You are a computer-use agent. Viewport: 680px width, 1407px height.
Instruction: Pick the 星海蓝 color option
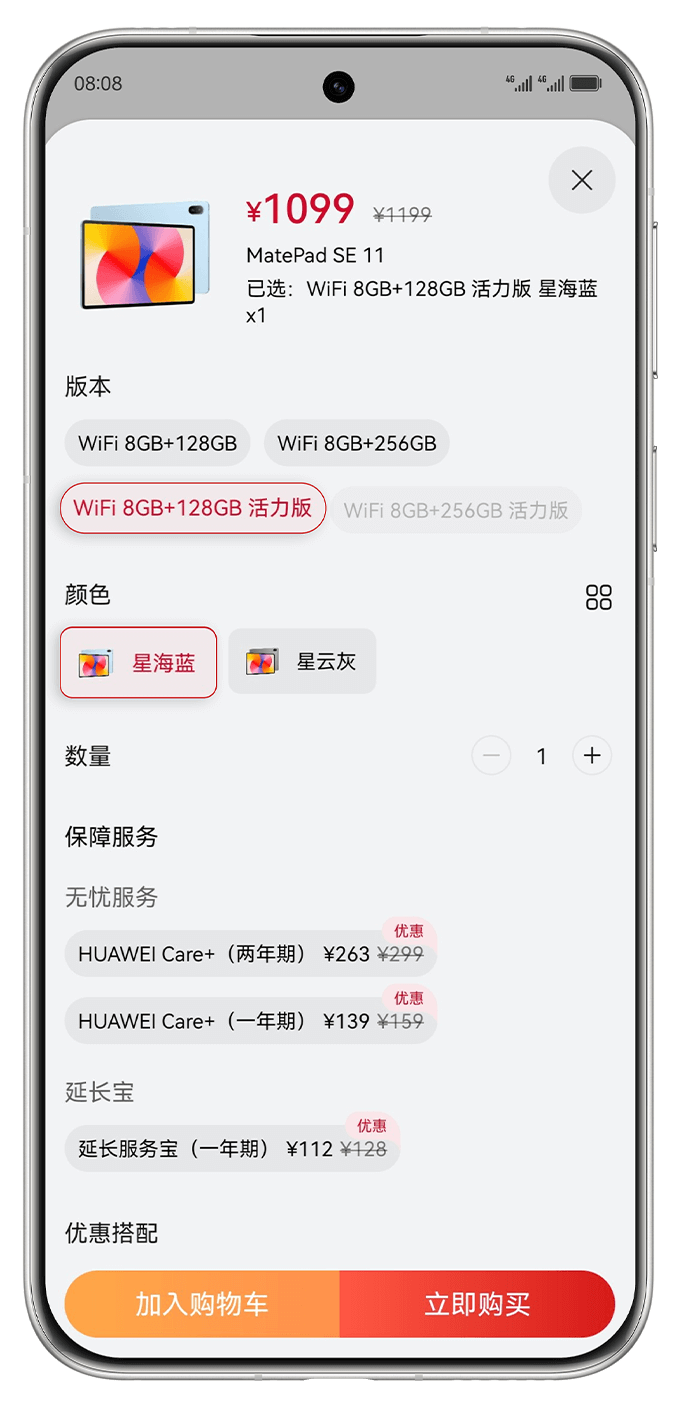point(139,662)
